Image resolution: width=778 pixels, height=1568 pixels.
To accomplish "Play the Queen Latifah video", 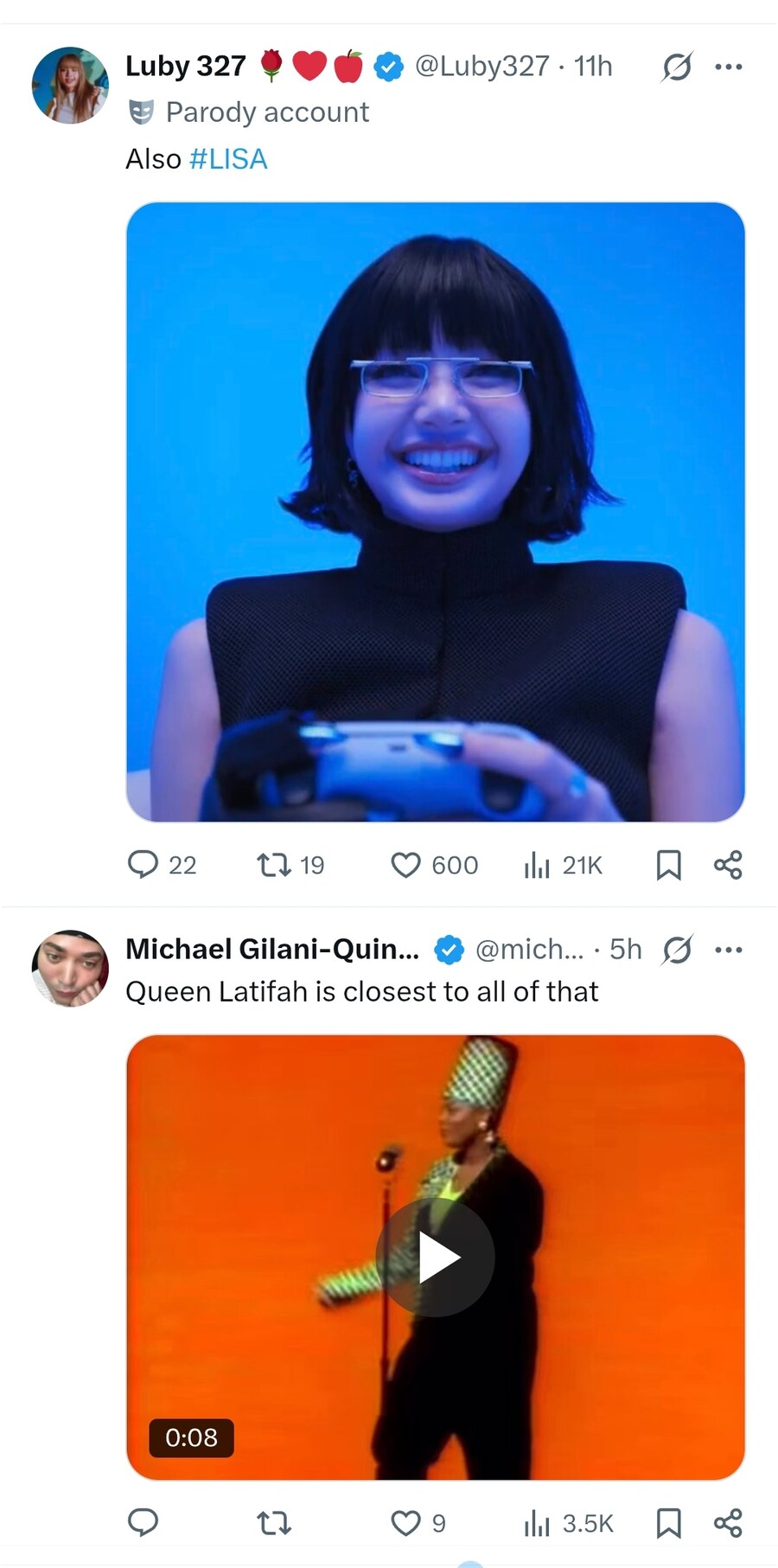I will [435, 1258].
